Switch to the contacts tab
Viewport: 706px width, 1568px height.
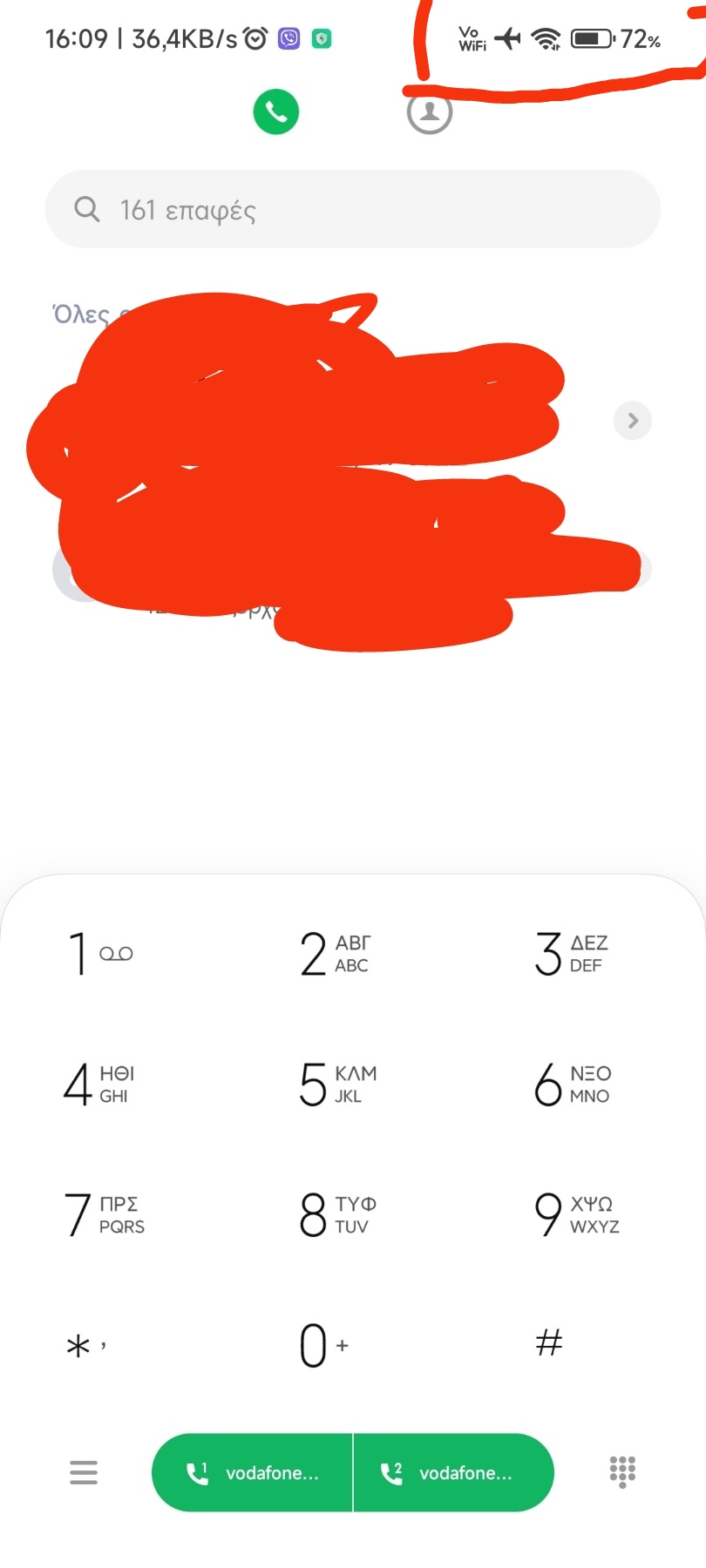[x=429, y=113]
